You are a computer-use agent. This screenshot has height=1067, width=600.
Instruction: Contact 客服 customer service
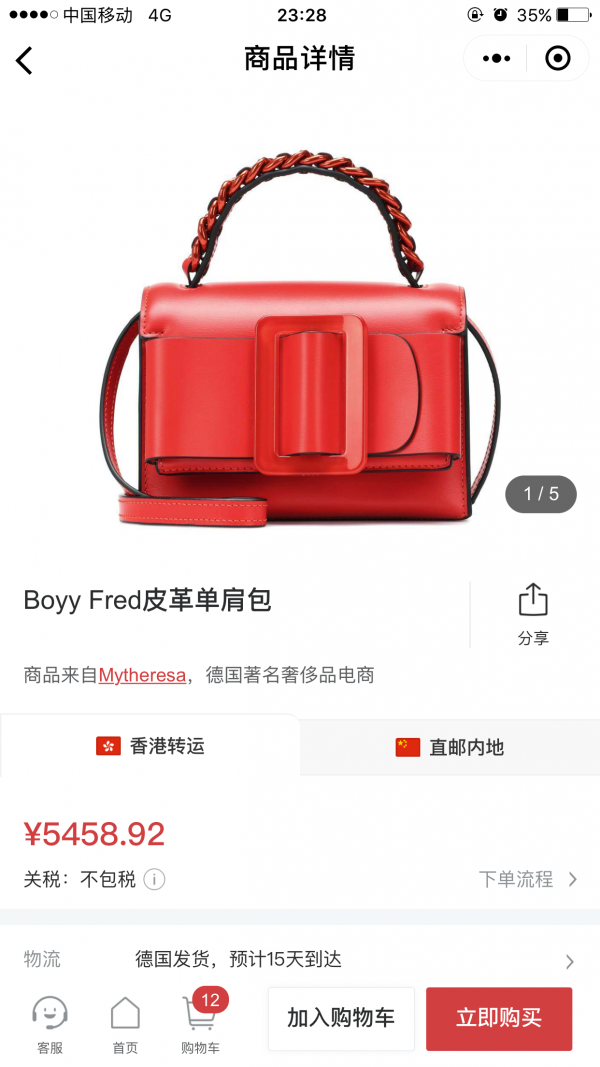pos(50,1024)
